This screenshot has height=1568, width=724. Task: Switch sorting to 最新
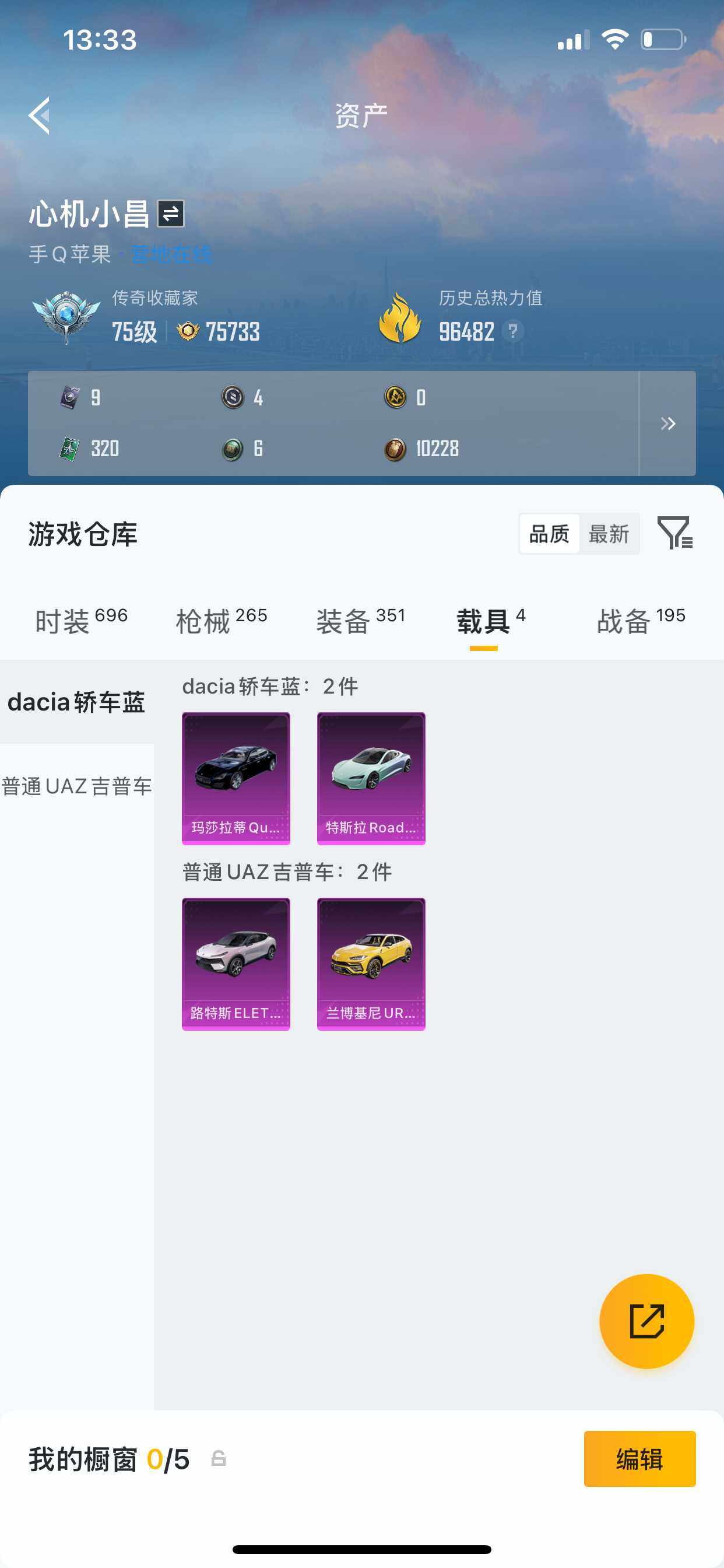coord(610,534)
